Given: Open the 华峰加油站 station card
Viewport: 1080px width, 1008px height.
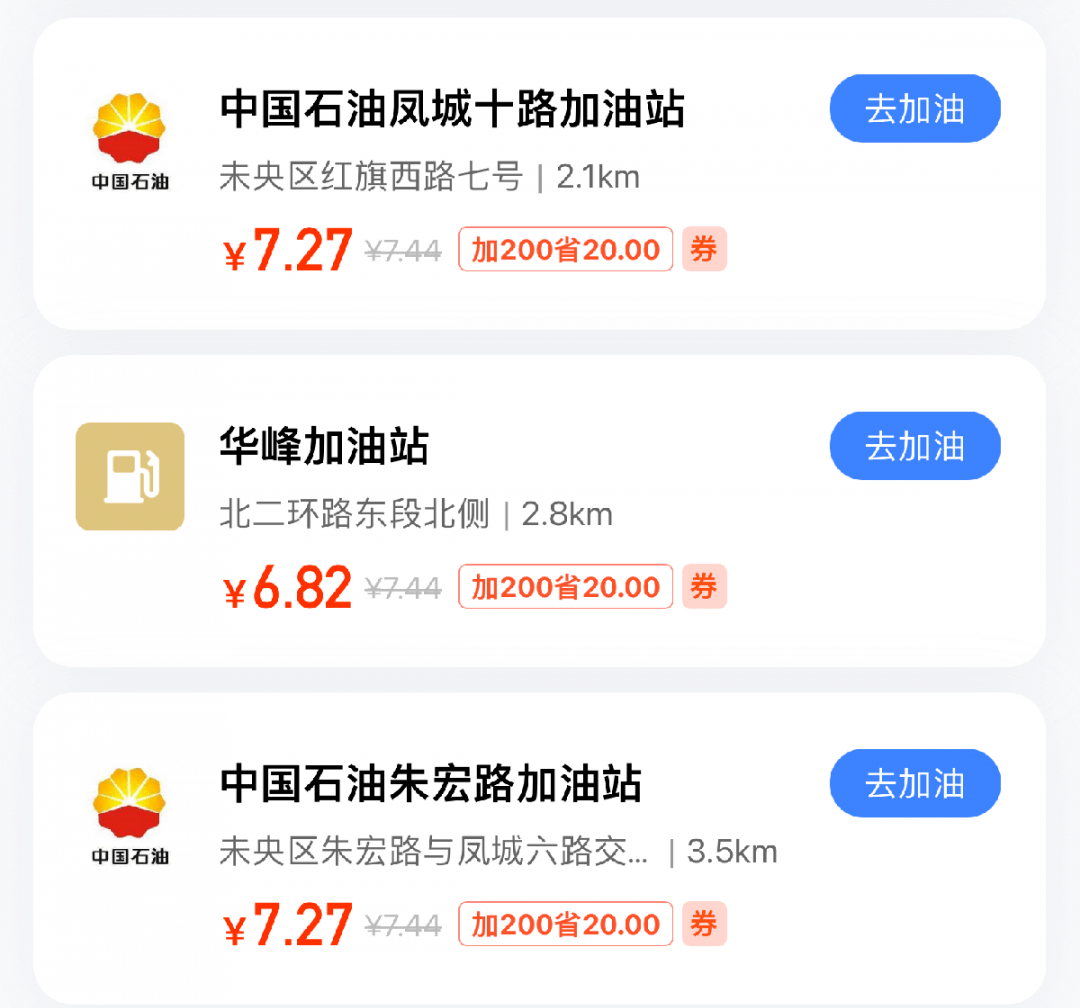Looking at the screenshot, I should coord(324,447).
